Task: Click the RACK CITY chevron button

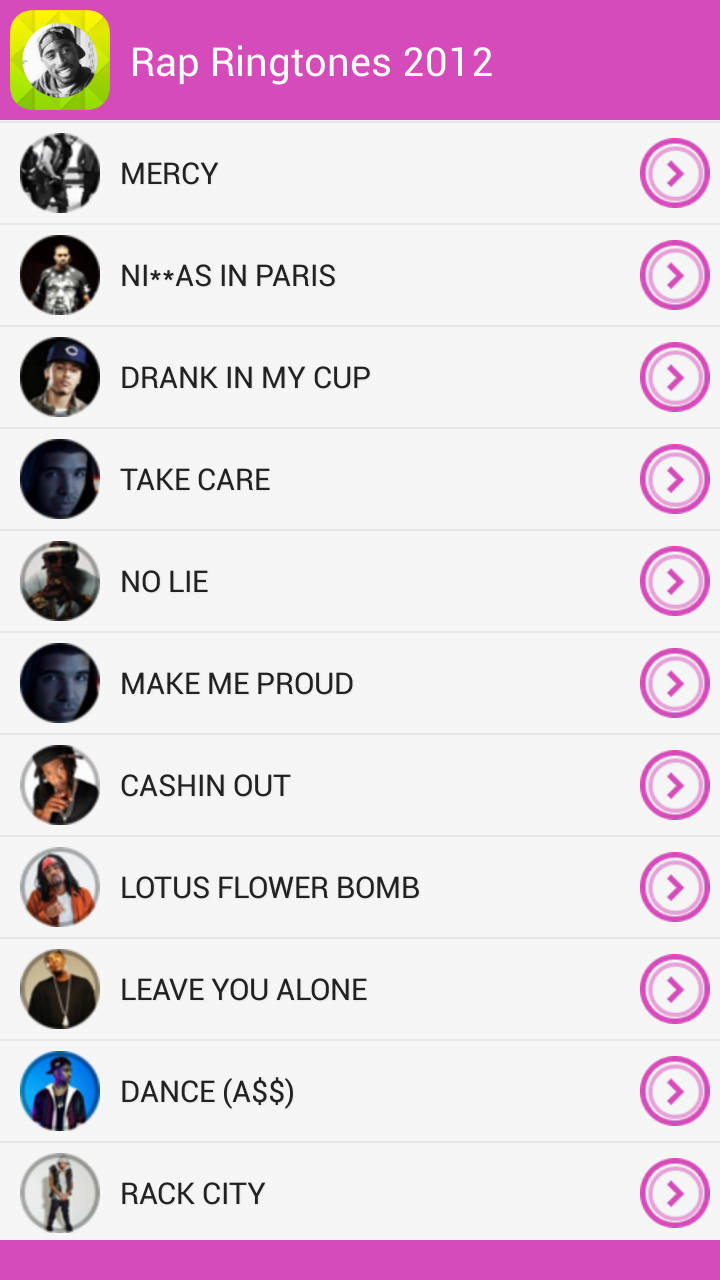Action: [674, 1192]
